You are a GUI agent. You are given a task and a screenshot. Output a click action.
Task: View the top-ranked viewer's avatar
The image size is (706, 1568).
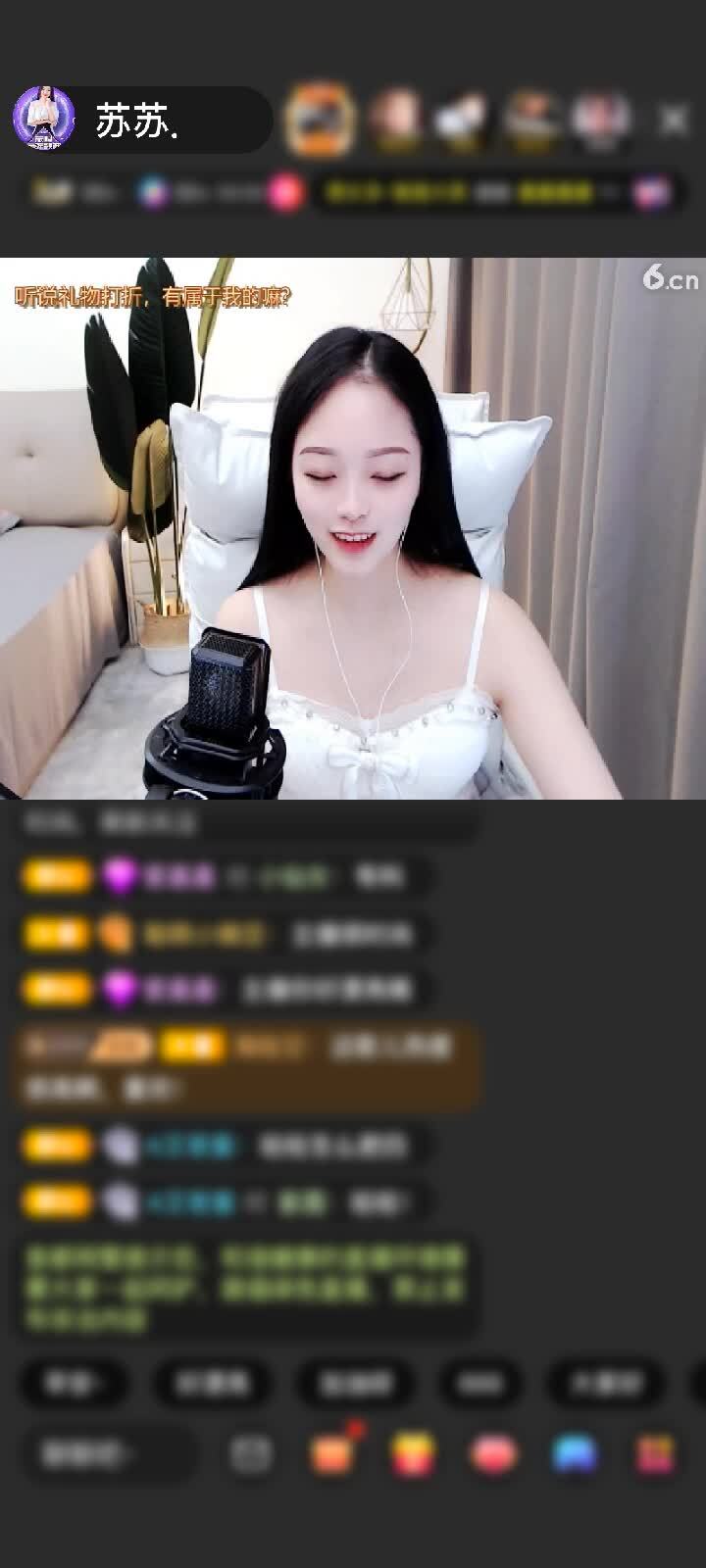pos(318,120)
